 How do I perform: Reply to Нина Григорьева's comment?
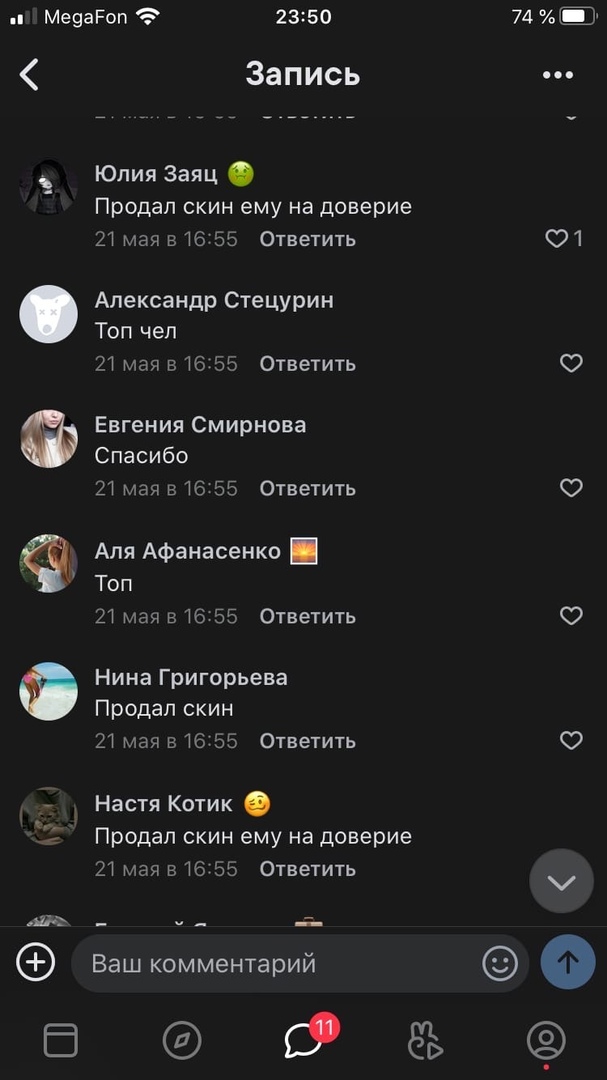(307, 741)
